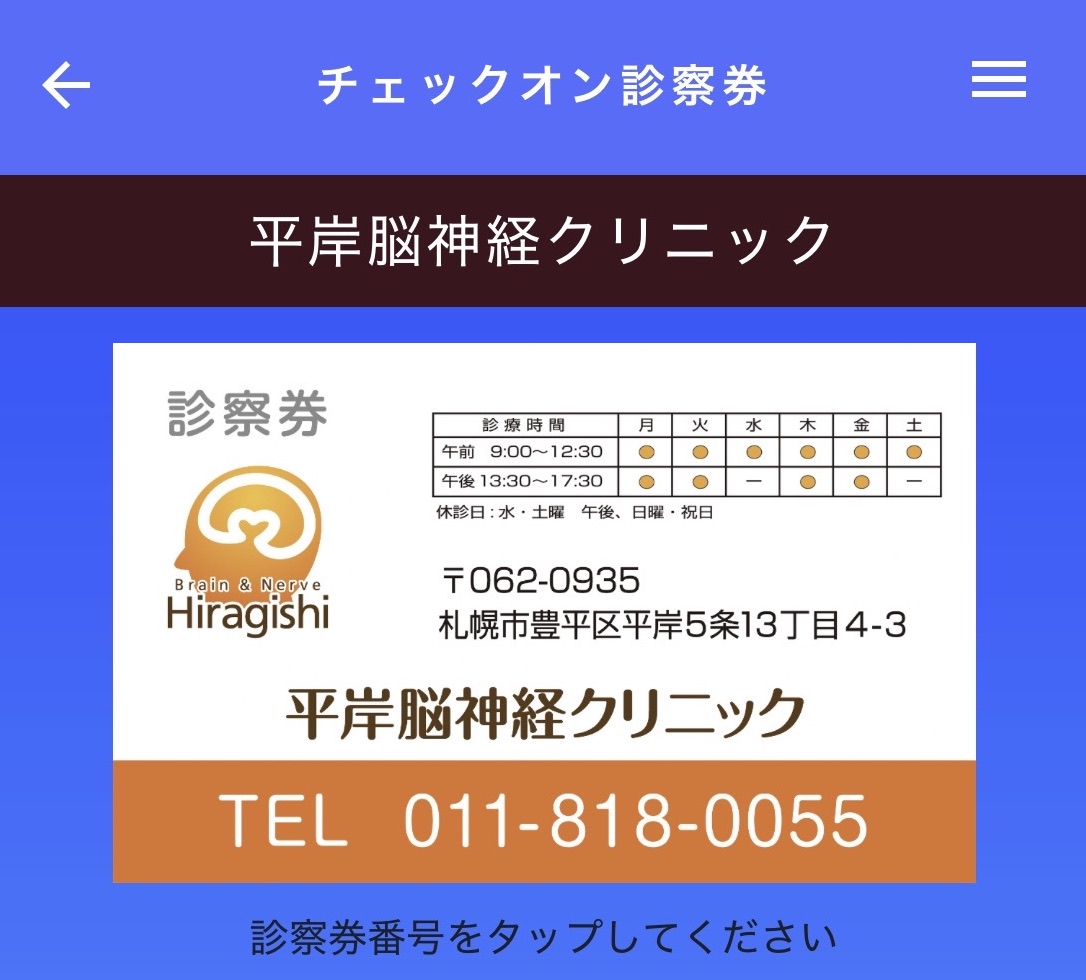Open the hamburger menu
Screen dimensions: 1086x980
click(998, 80)
